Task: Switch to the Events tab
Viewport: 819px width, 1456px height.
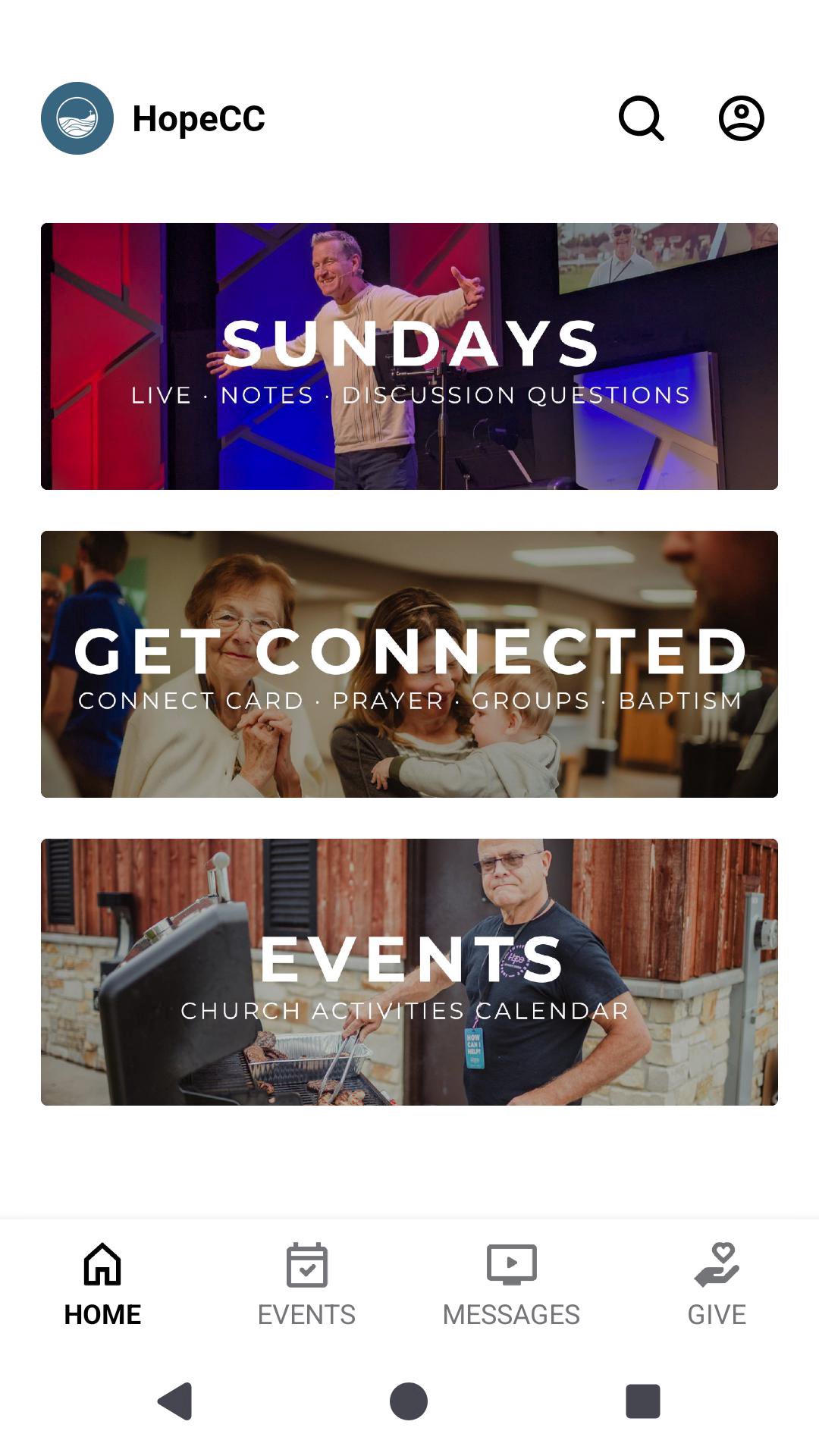Action: pos(306,1285)
